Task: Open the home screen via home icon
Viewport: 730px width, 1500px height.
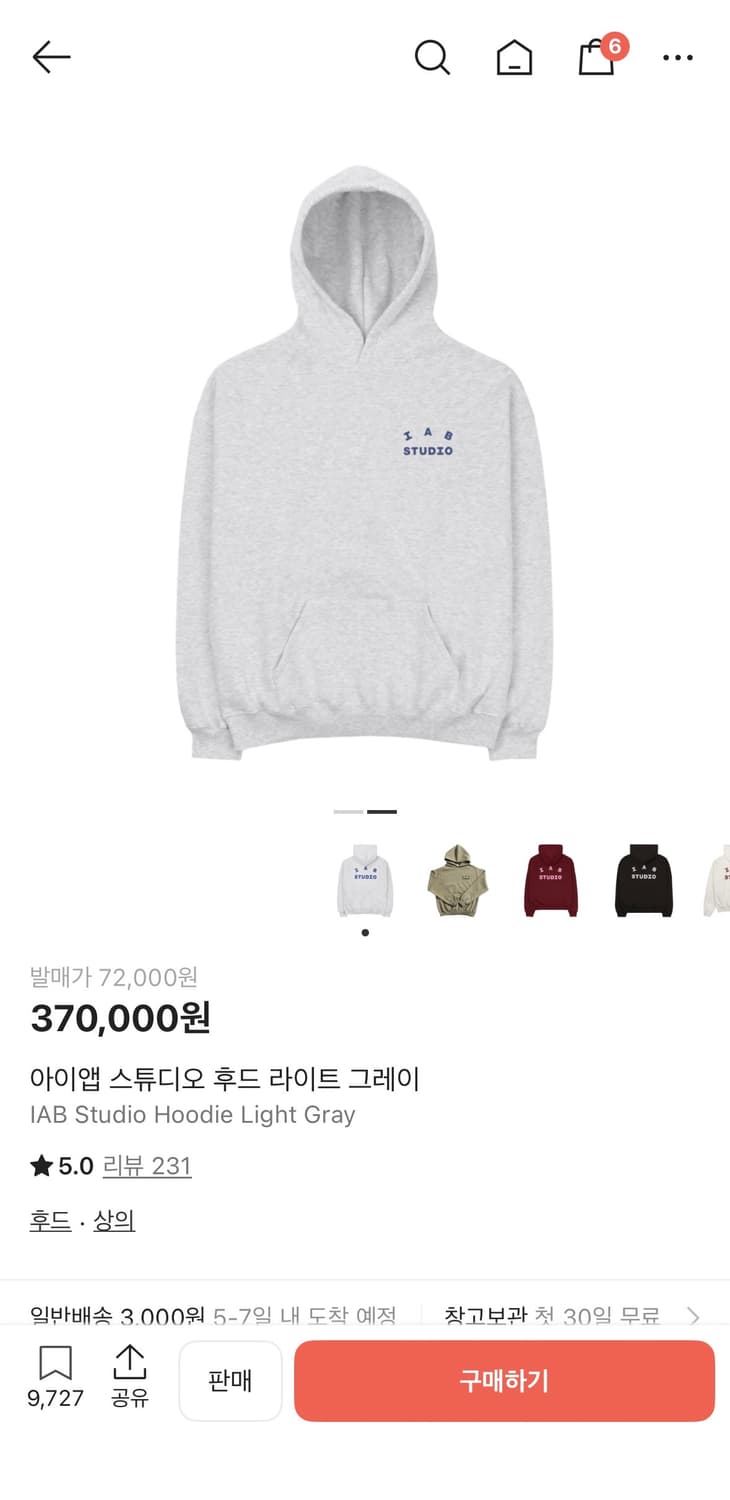Action: point(514,57)
